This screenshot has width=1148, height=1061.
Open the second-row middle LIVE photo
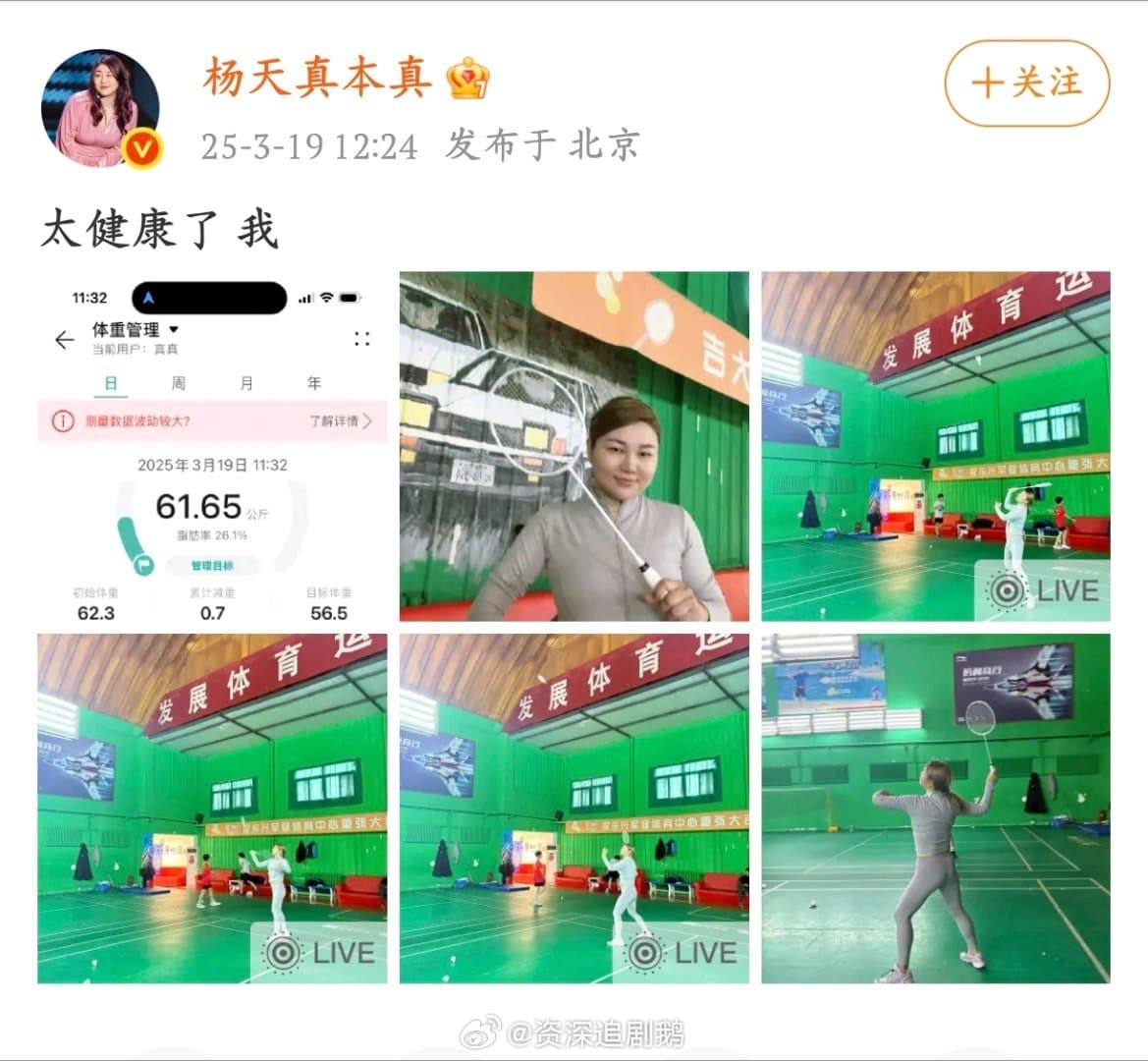click(x=574, y=808)
